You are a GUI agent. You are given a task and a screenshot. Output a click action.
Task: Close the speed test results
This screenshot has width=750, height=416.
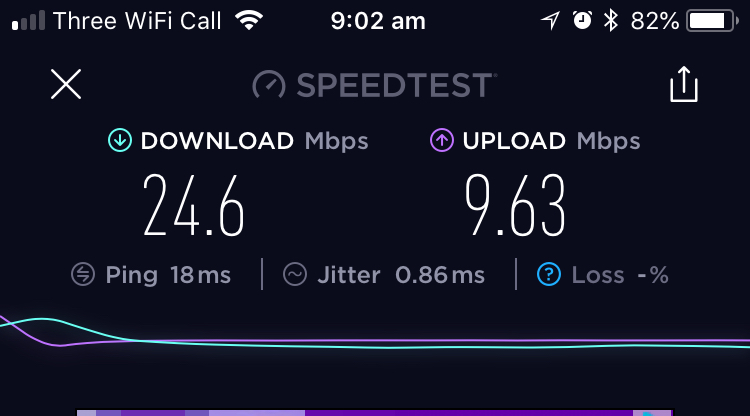[x=66, y=84]
